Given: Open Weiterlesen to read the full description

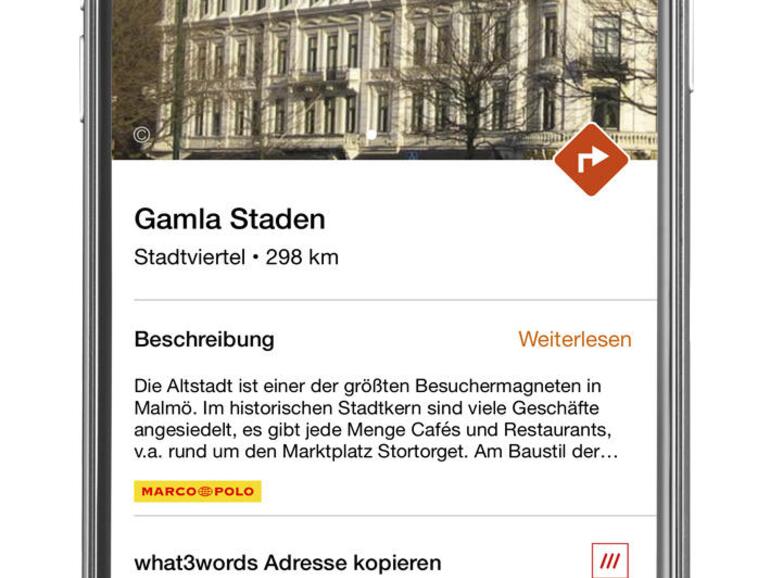Looking at the screenshot, I should (574, 339).
